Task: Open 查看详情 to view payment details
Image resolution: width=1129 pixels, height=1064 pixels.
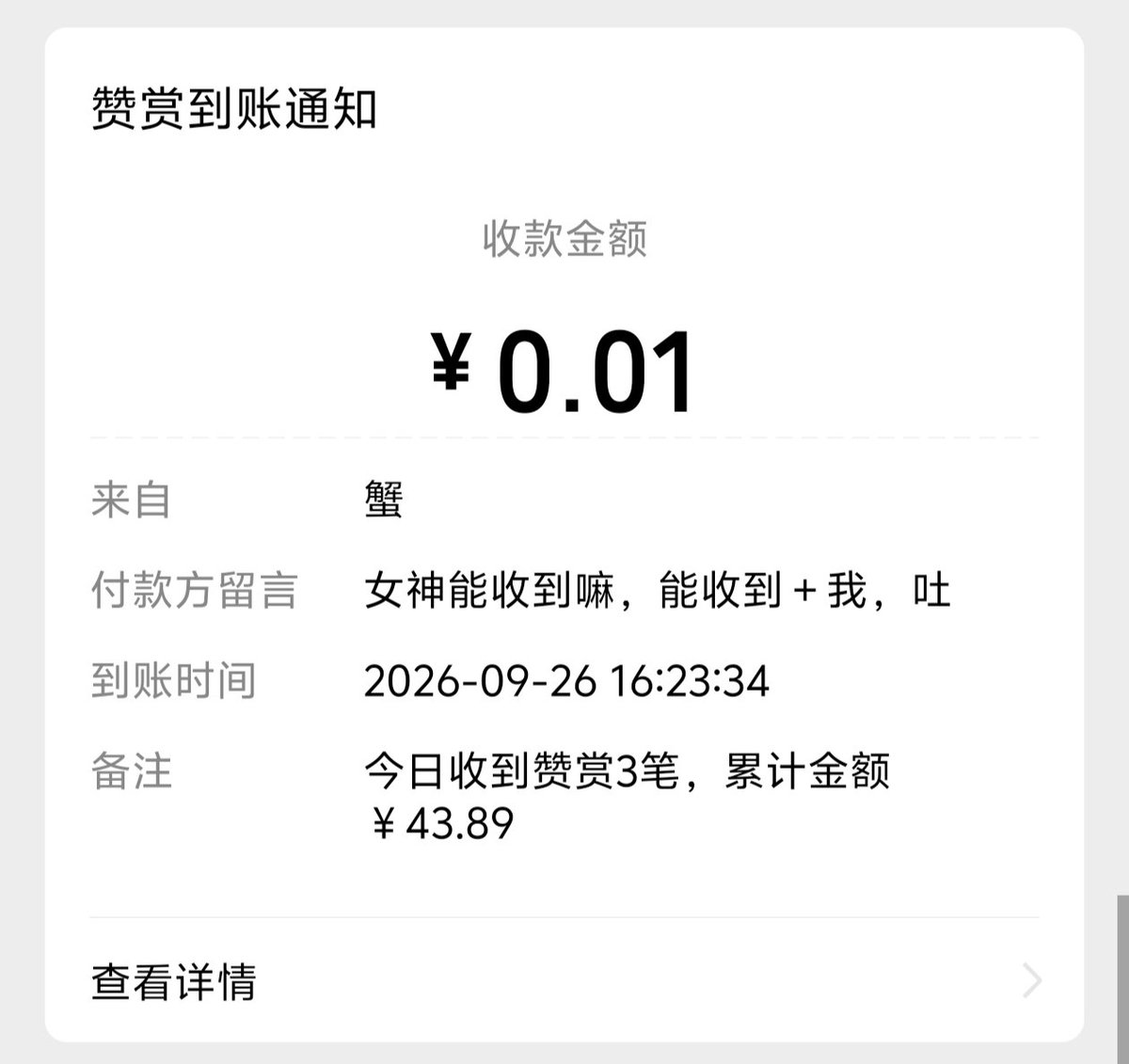Action: (564, 980)
